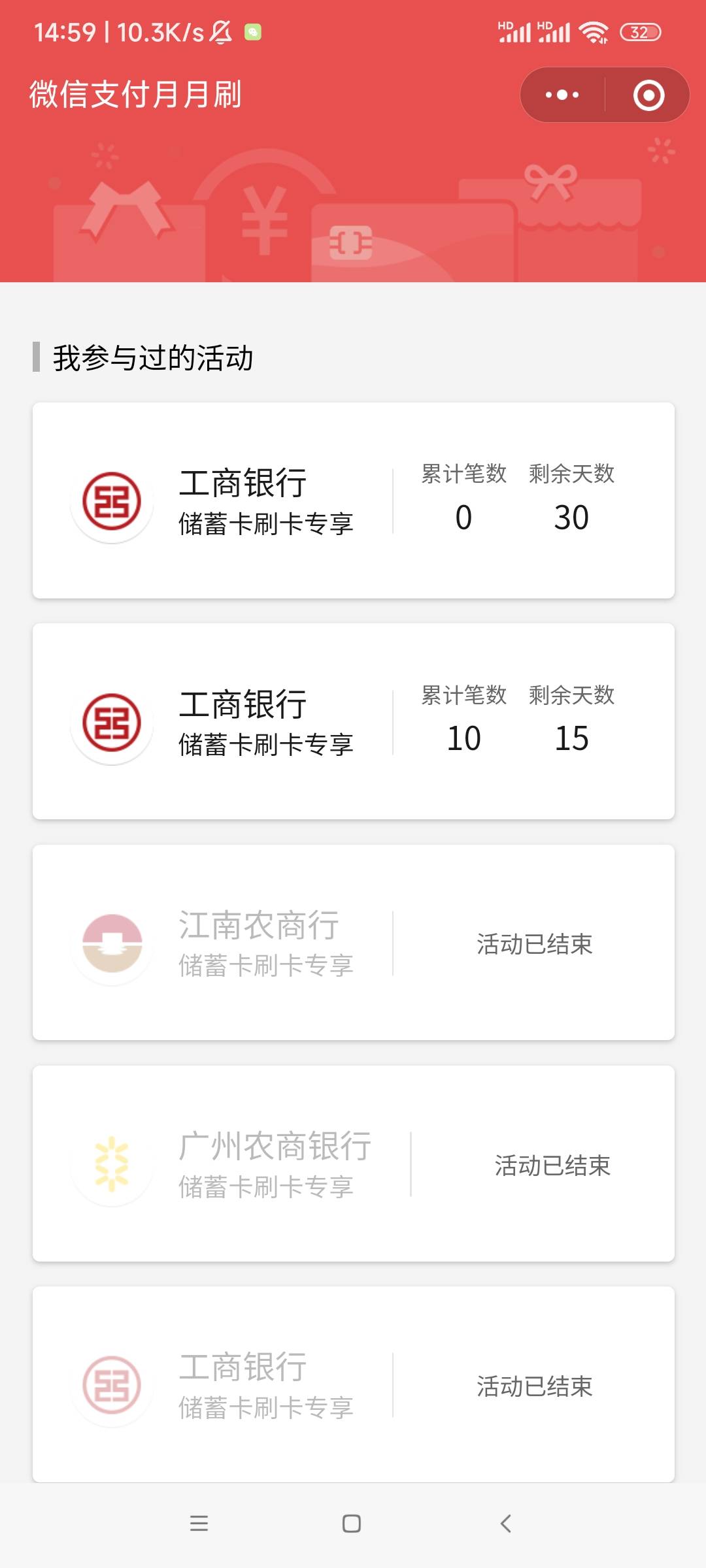Go back using system navigation arrow
Screen dimensions: 706x1568
click(x=505, y=1524)
